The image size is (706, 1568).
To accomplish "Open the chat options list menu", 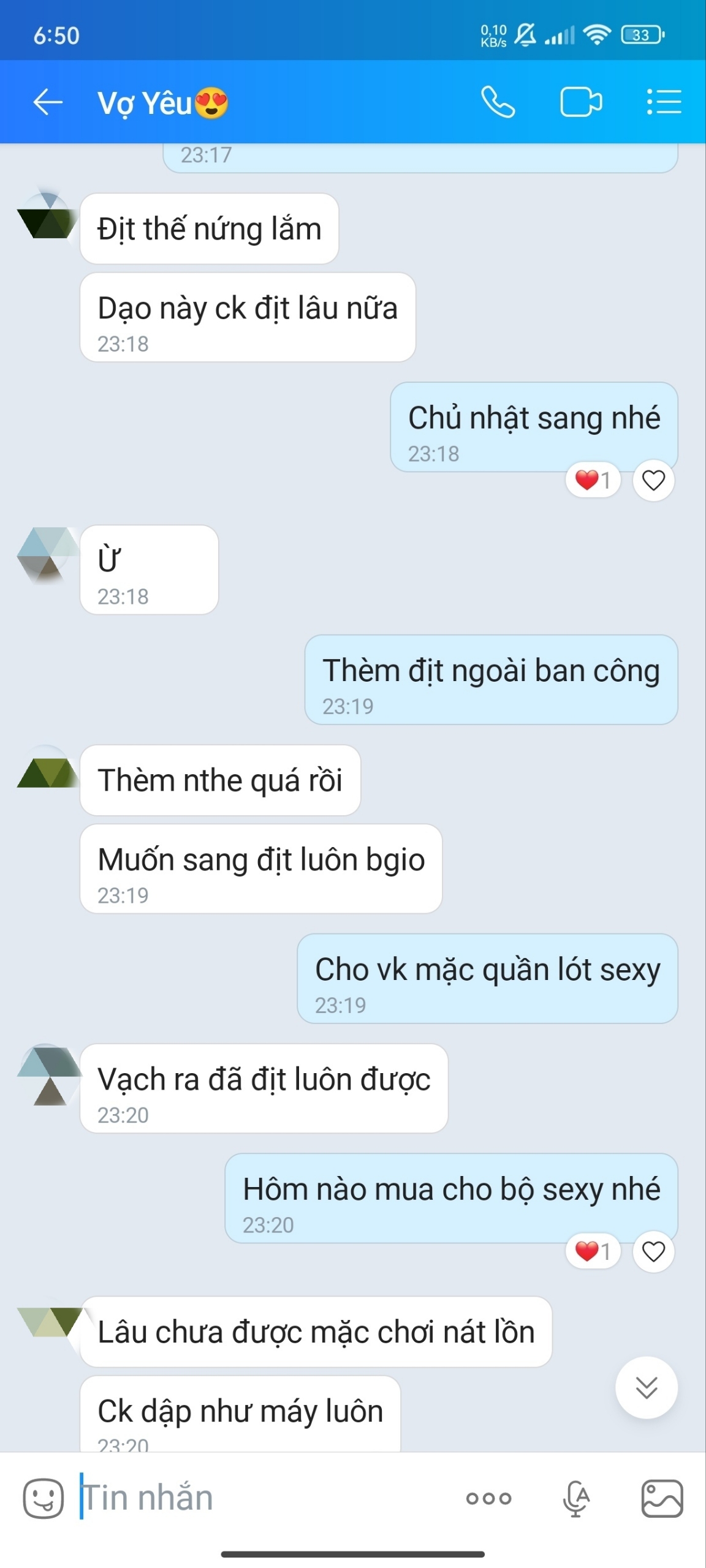I will click(664, 102).
